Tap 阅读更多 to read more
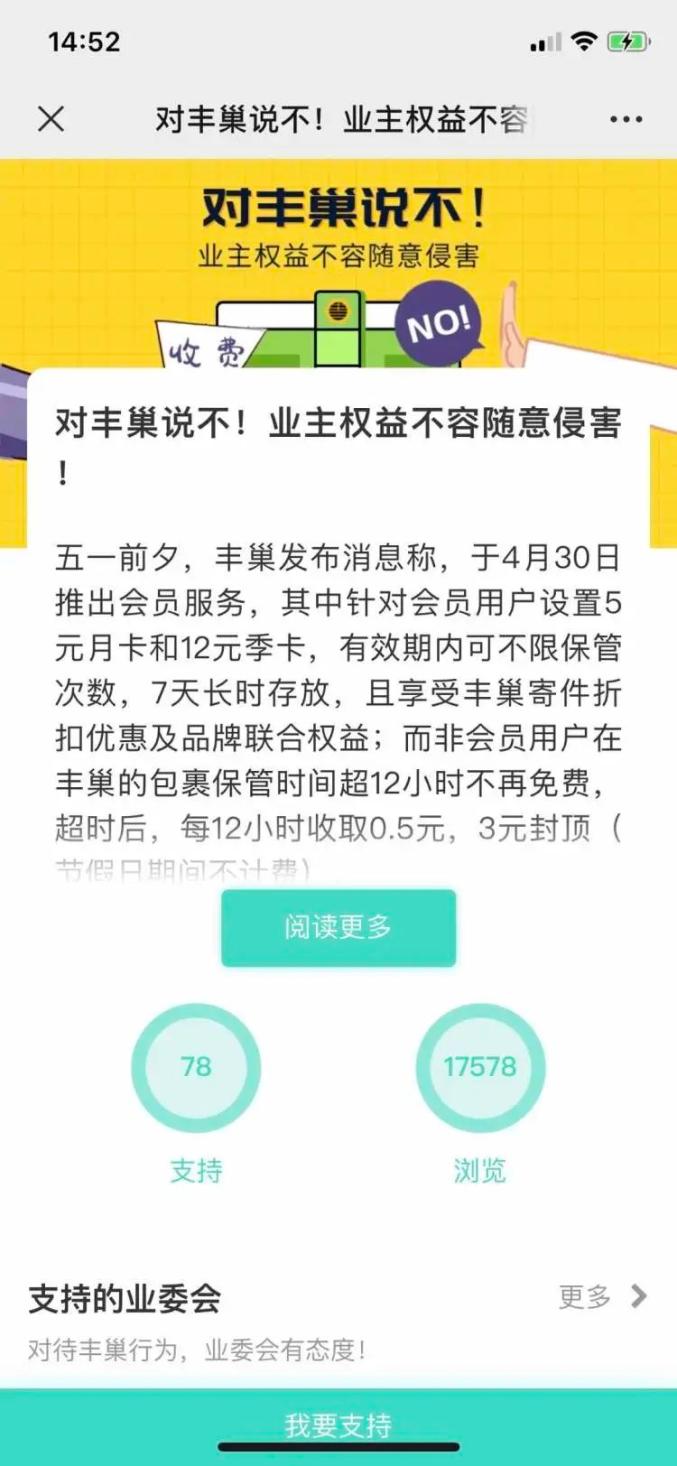 [x=338, y=928]
